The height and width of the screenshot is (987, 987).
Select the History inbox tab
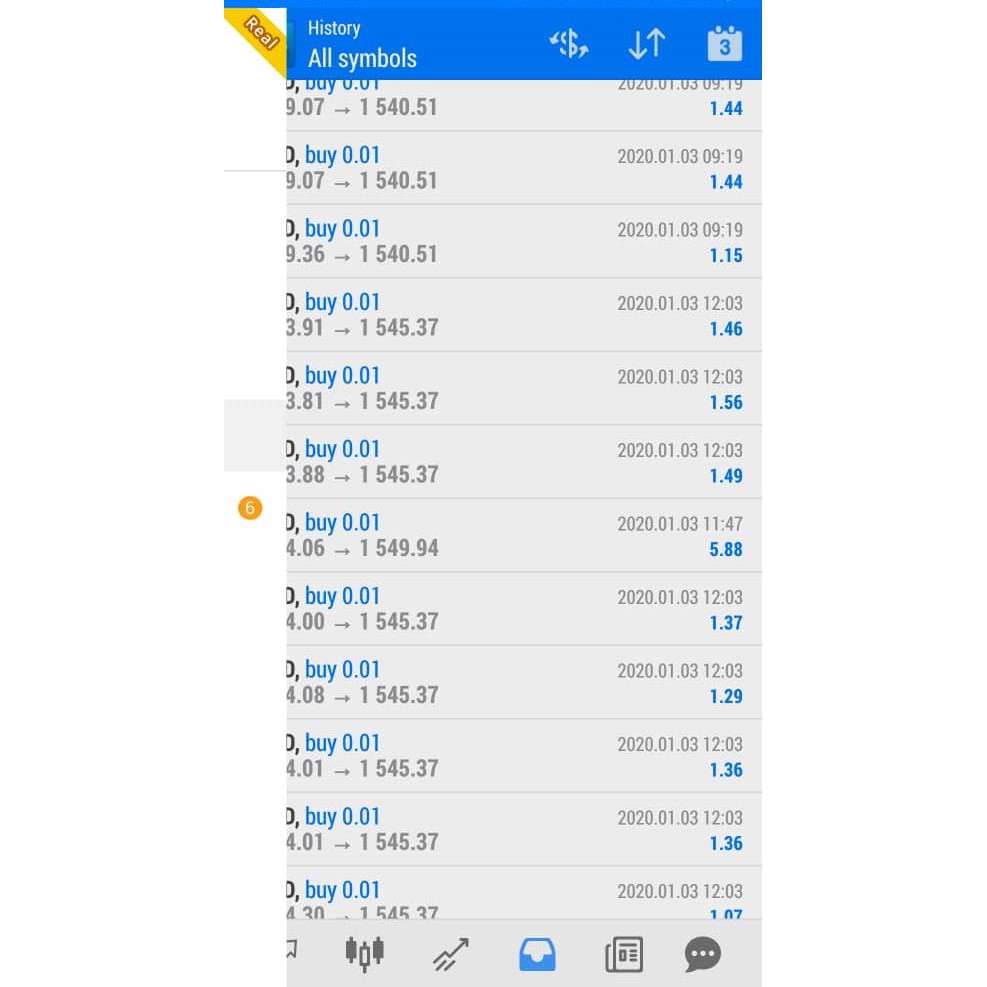coord(537,954)
